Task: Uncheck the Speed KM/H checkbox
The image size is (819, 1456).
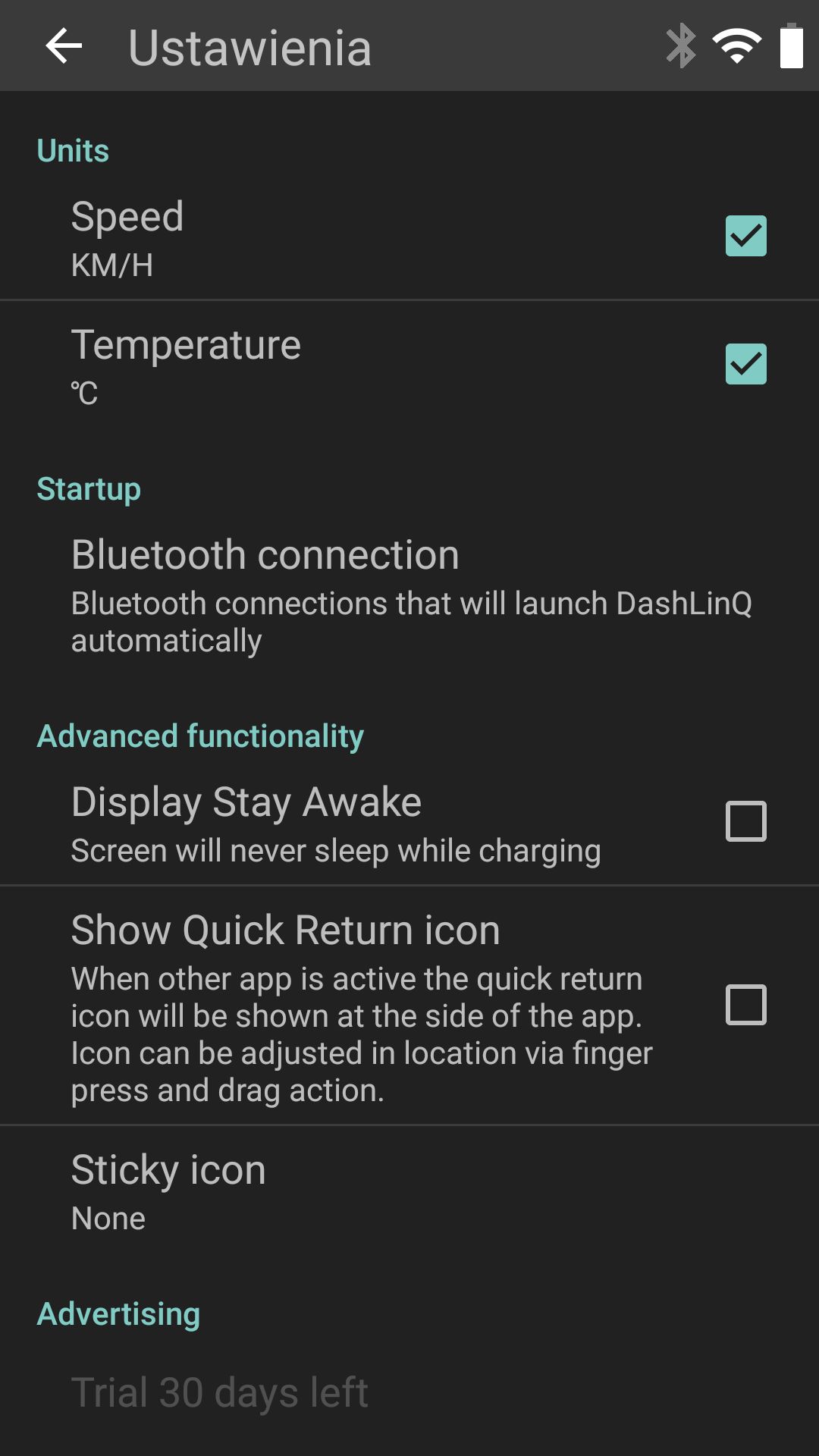Action: click(x=745, y=236)
